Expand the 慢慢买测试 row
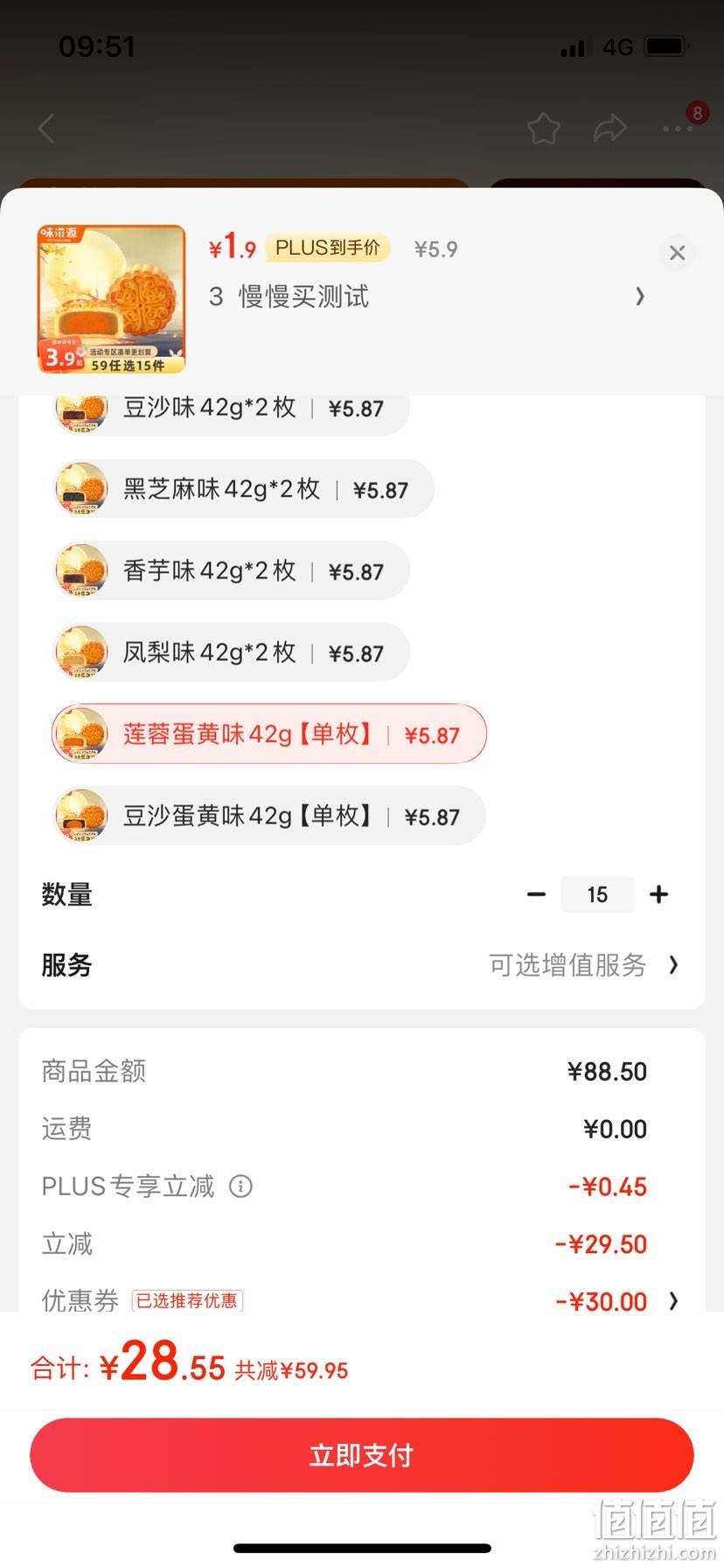The image size is (724, 1568). click(427, 297)
